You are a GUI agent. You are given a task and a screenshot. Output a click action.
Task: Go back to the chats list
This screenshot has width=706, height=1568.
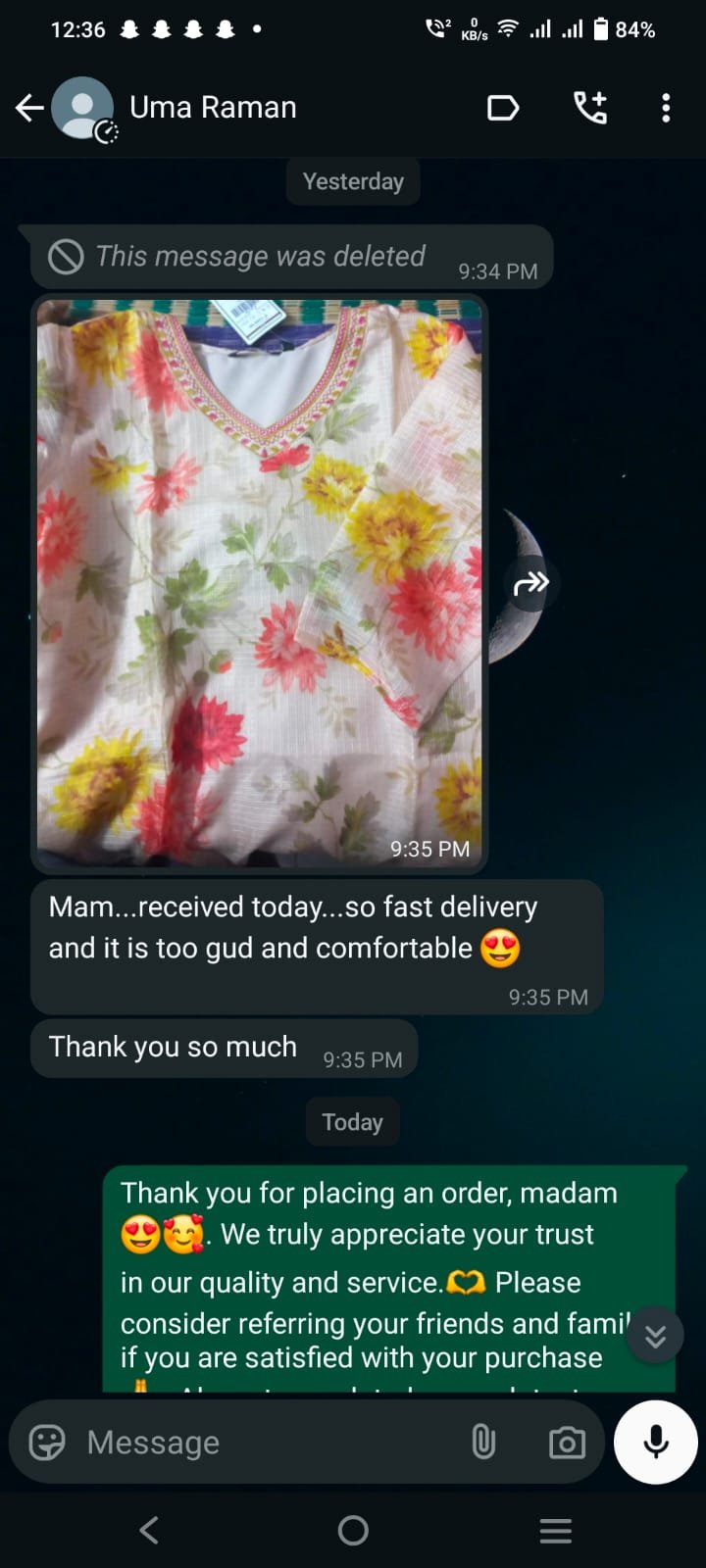(29, 108)
